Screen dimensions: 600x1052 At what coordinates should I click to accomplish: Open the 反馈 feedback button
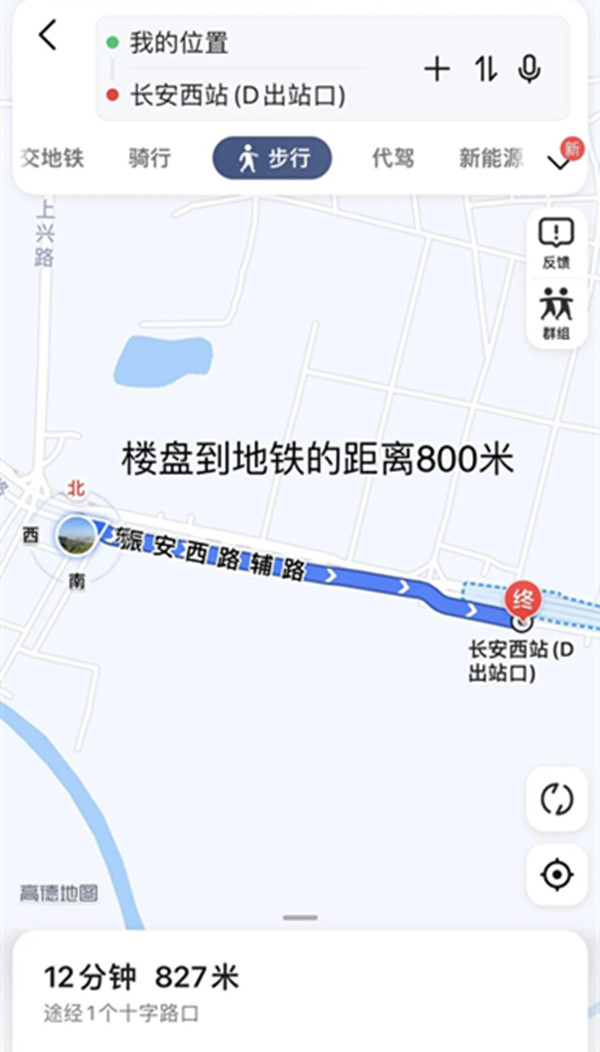coord(556,244)
